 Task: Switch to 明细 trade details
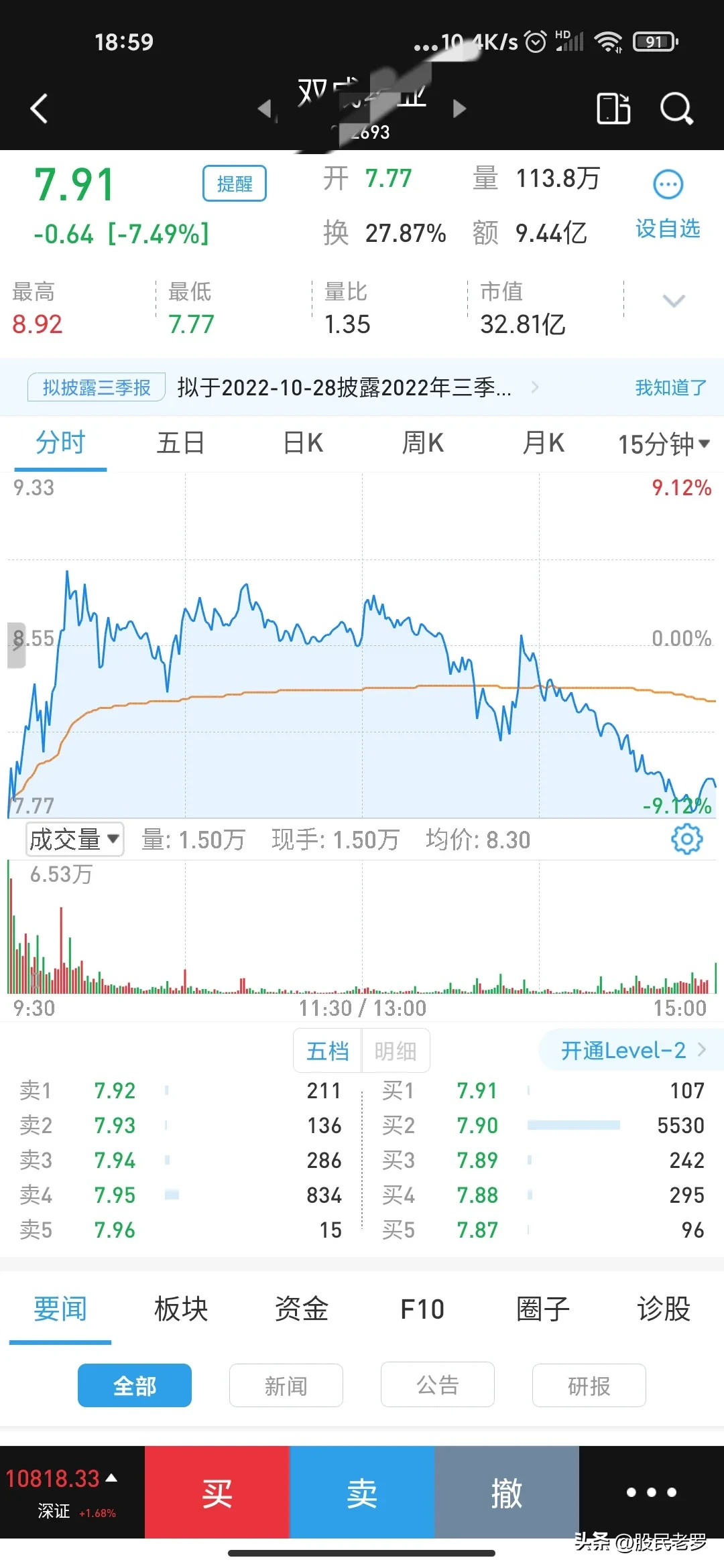pos(396,1051)
